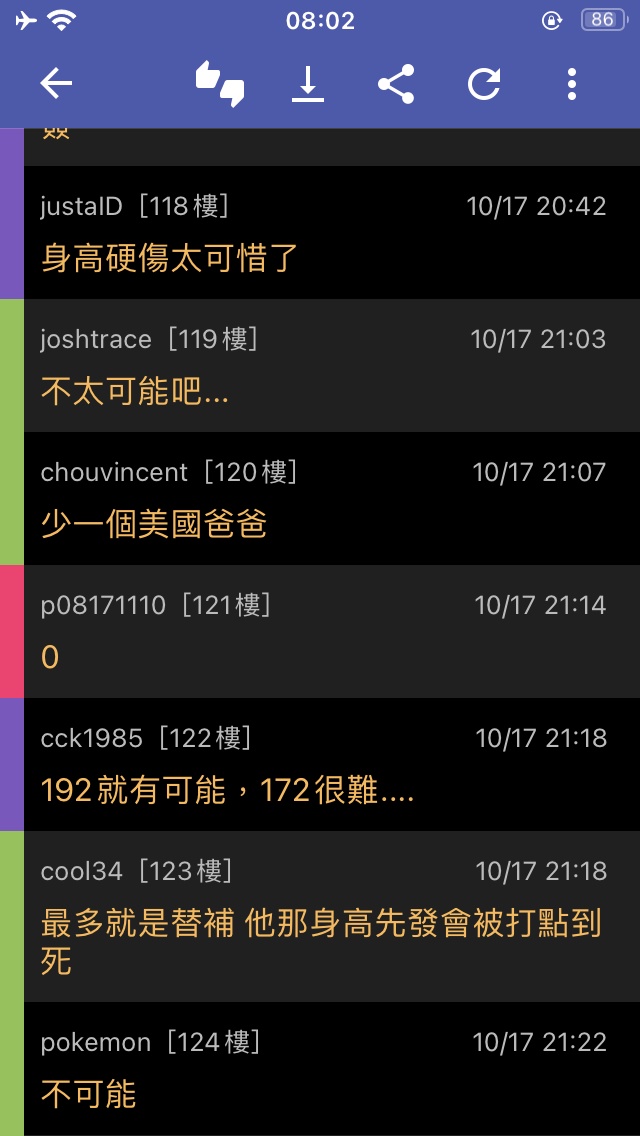The height and width of the screenshot is (1136, 640).
Task: Tap the download icon in the toolbar
Action: coord(308,84)
